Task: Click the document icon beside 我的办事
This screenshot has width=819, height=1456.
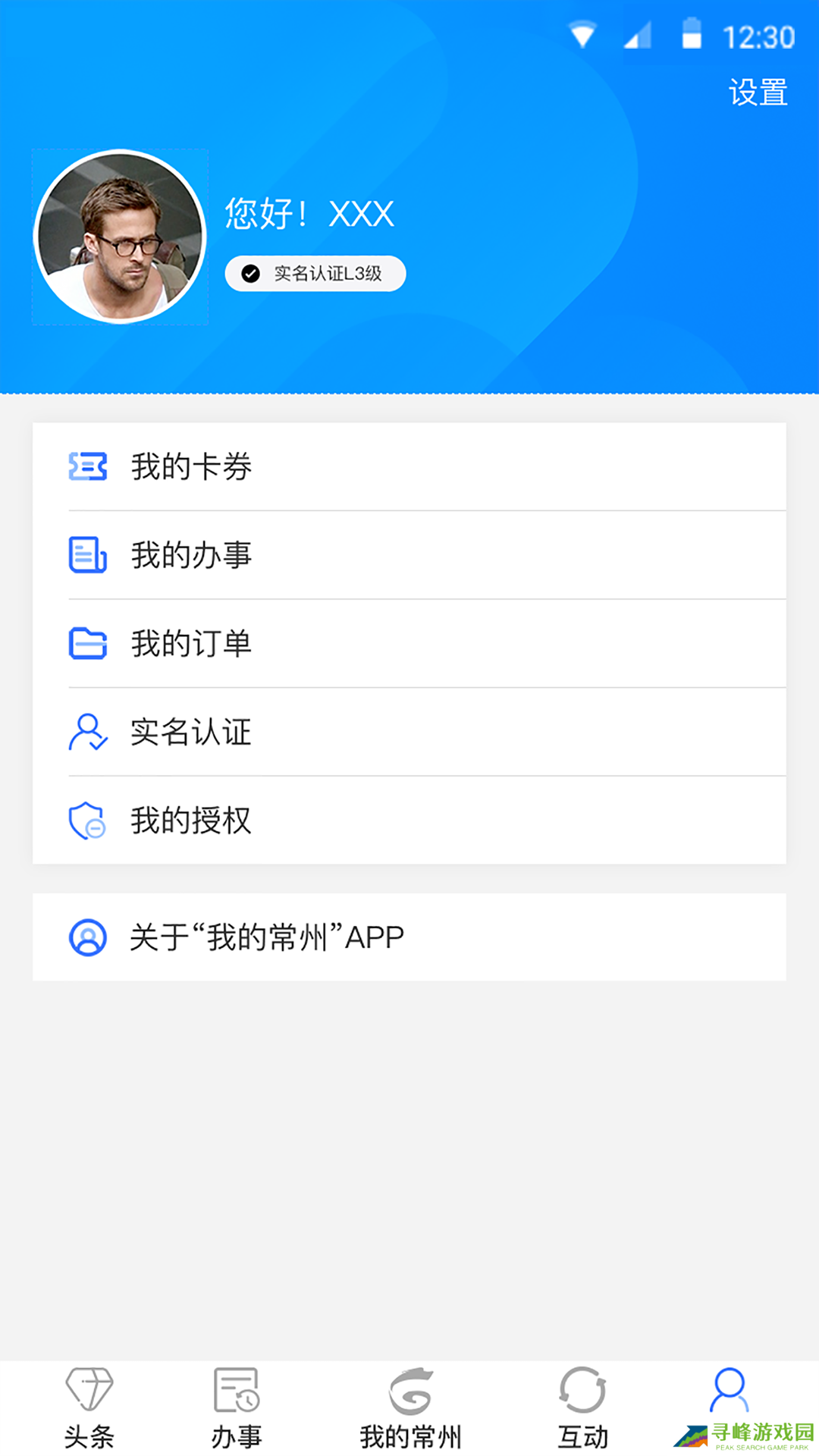Action: pyautogui.click(x=87, y=555)
